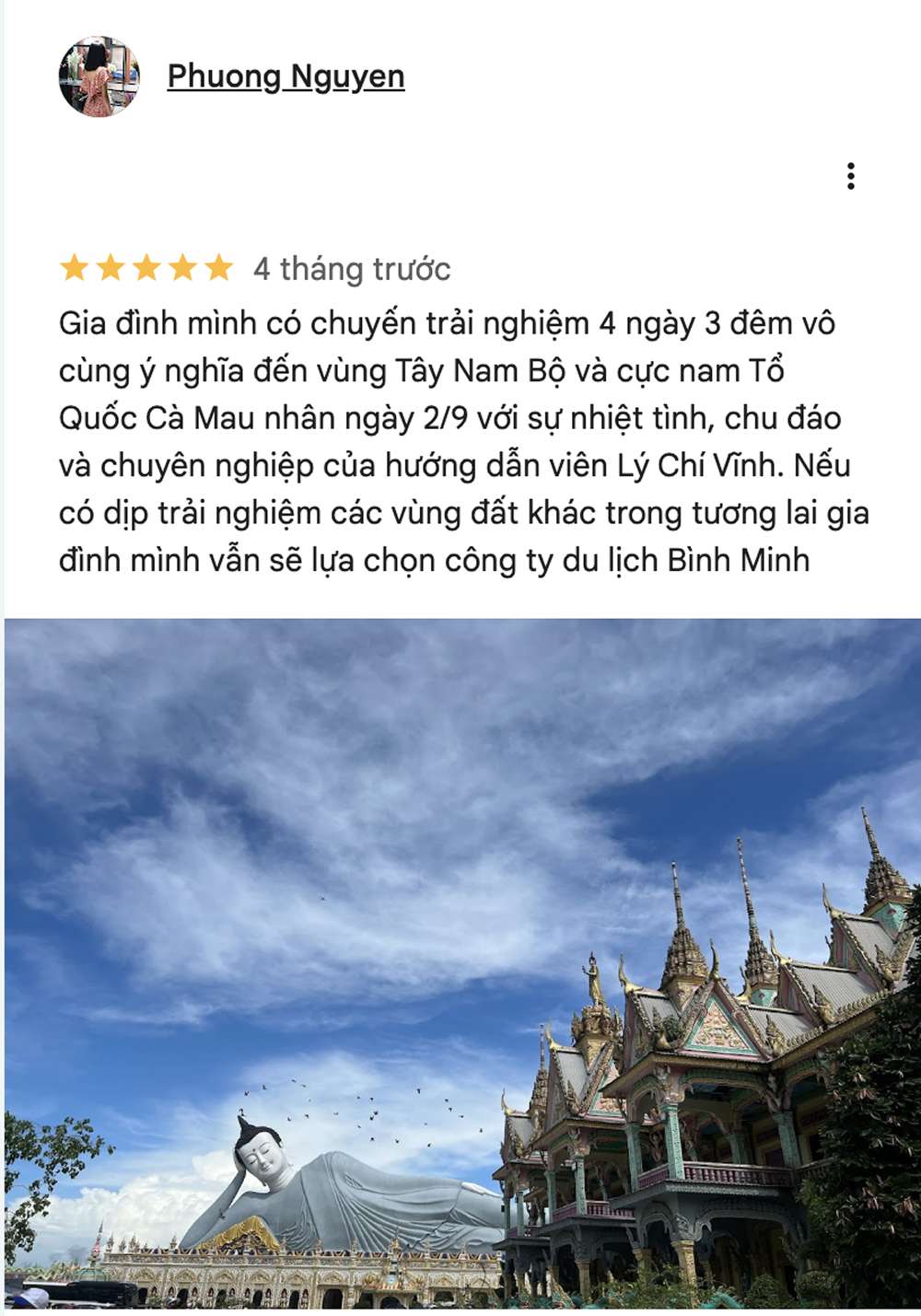Open the review's three-dot overflow menu

pyautogui.click(x=850, y=176)
